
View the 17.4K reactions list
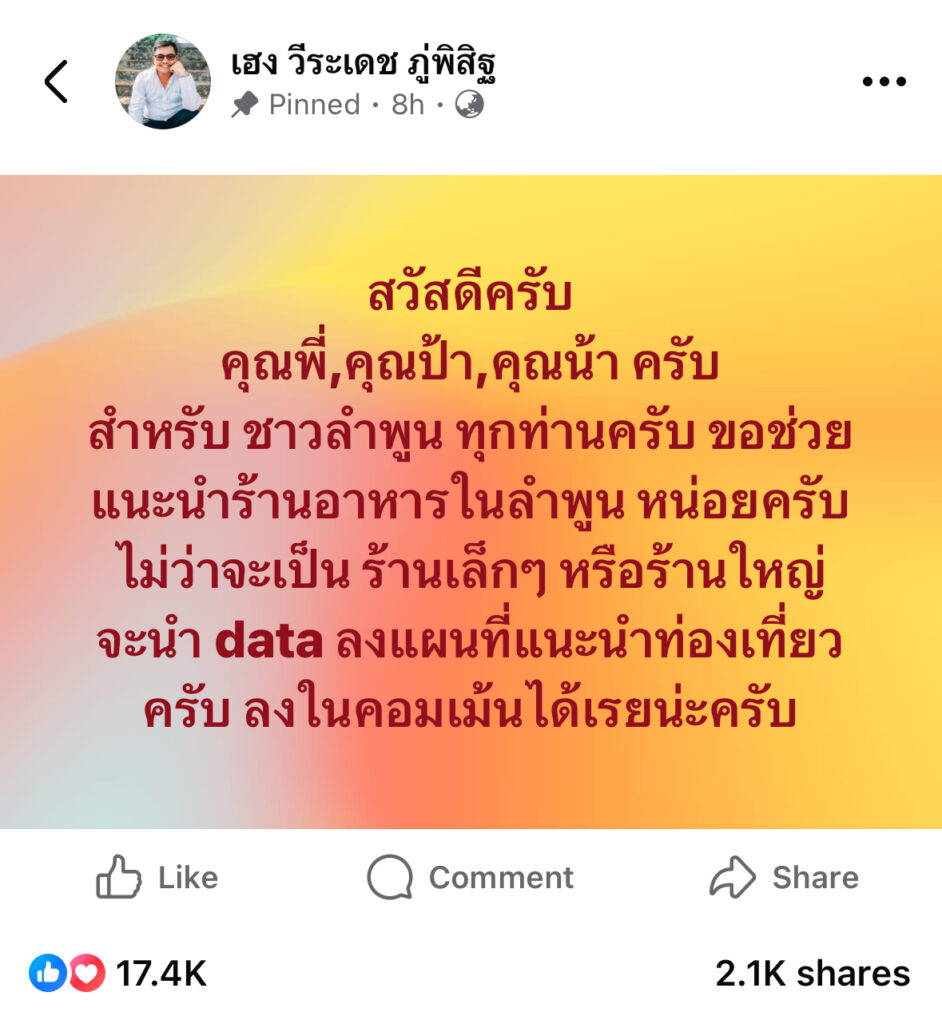tap(118, 973)
